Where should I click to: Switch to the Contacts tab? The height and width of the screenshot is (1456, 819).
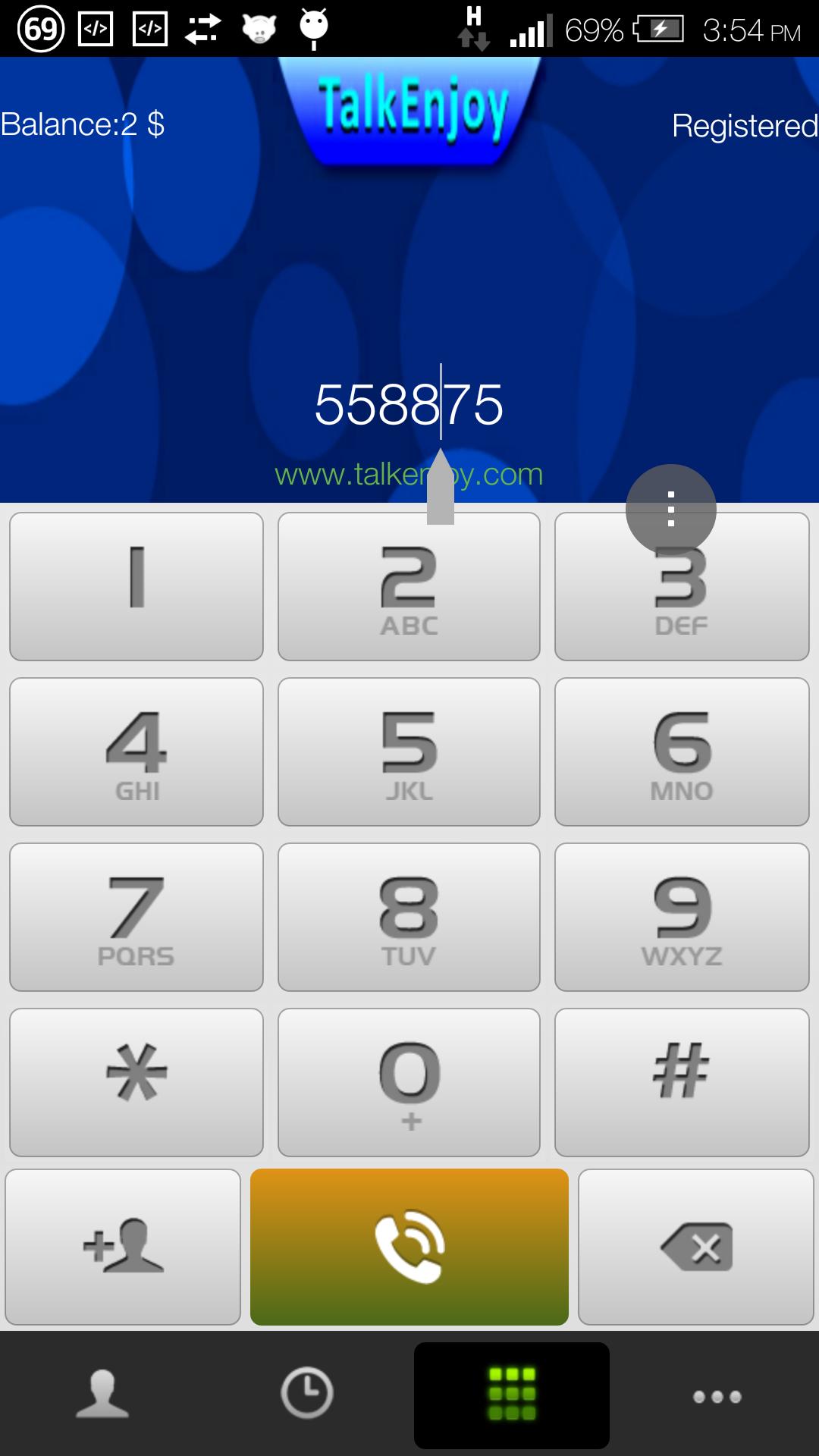tap(102, 1395)
